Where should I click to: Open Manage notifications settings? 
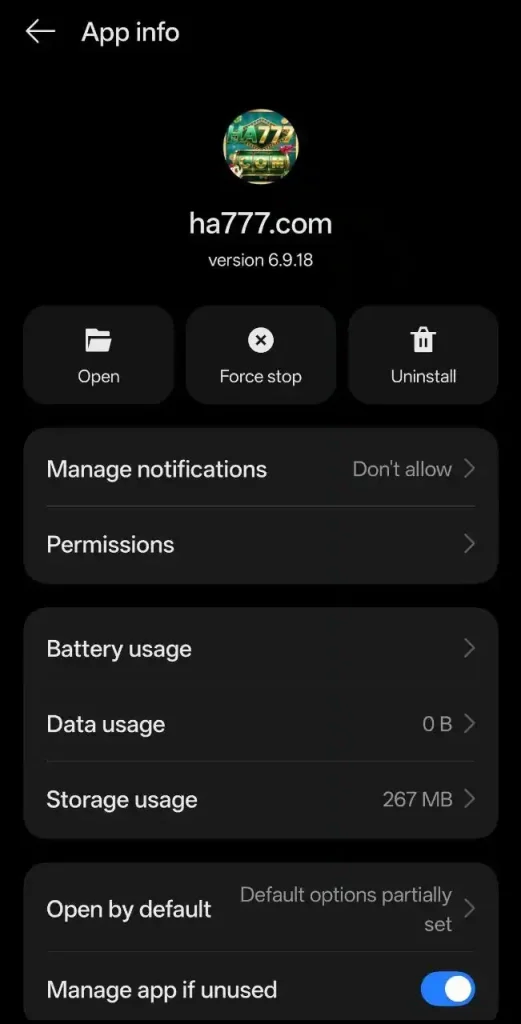260,468
